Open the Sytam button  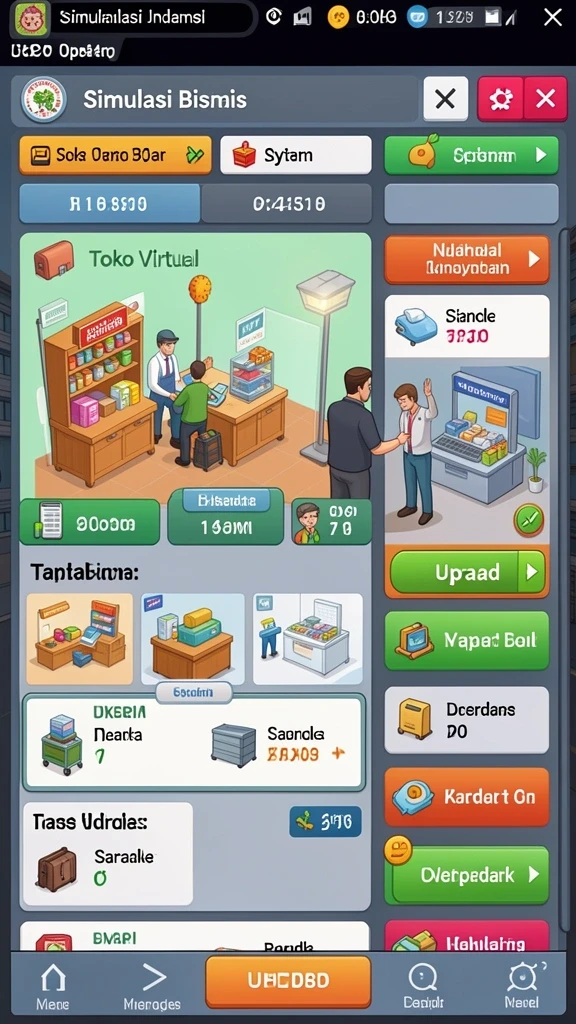tap(296, 155)
